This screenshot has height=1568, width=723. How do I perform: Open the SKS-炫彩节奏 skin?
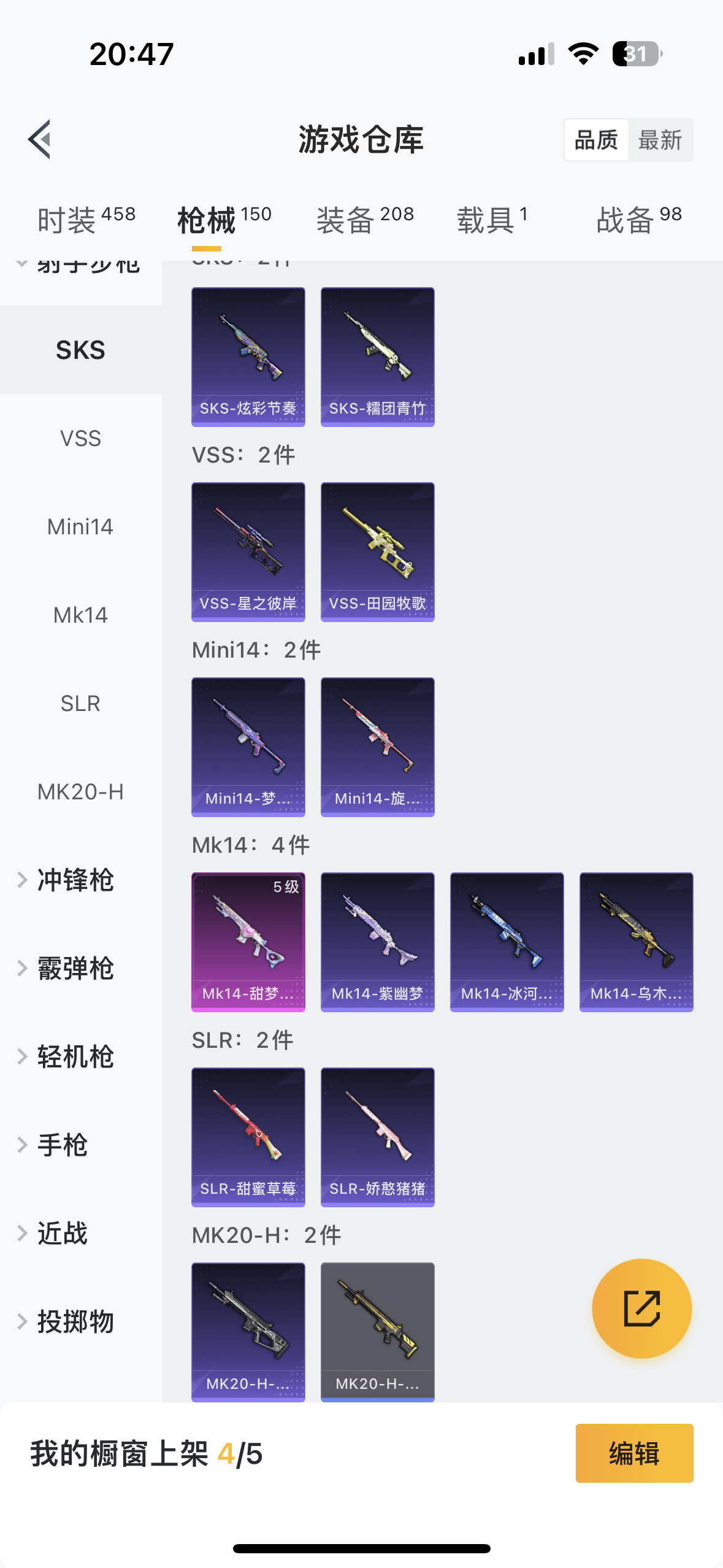tap(248, 356)
